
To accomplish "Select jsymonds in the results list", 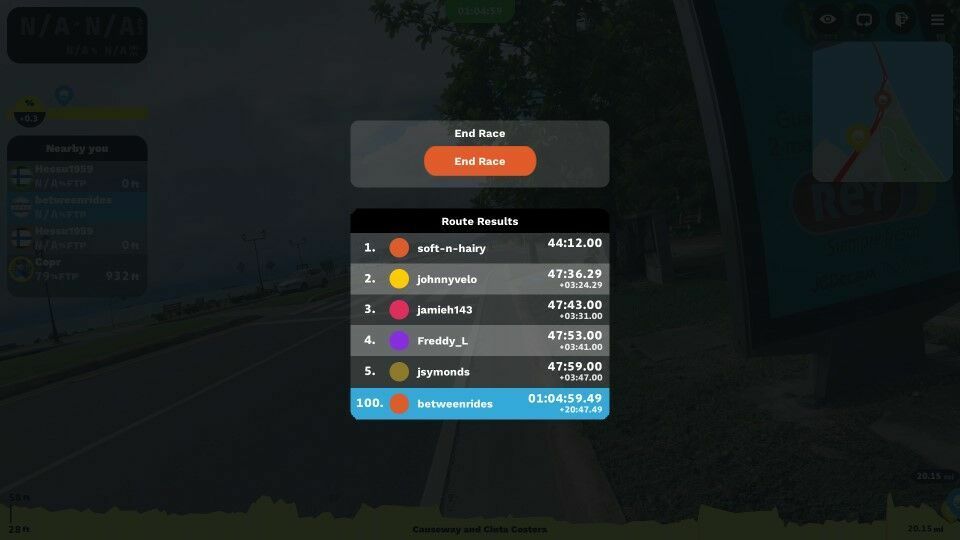I will click(480, 372).
